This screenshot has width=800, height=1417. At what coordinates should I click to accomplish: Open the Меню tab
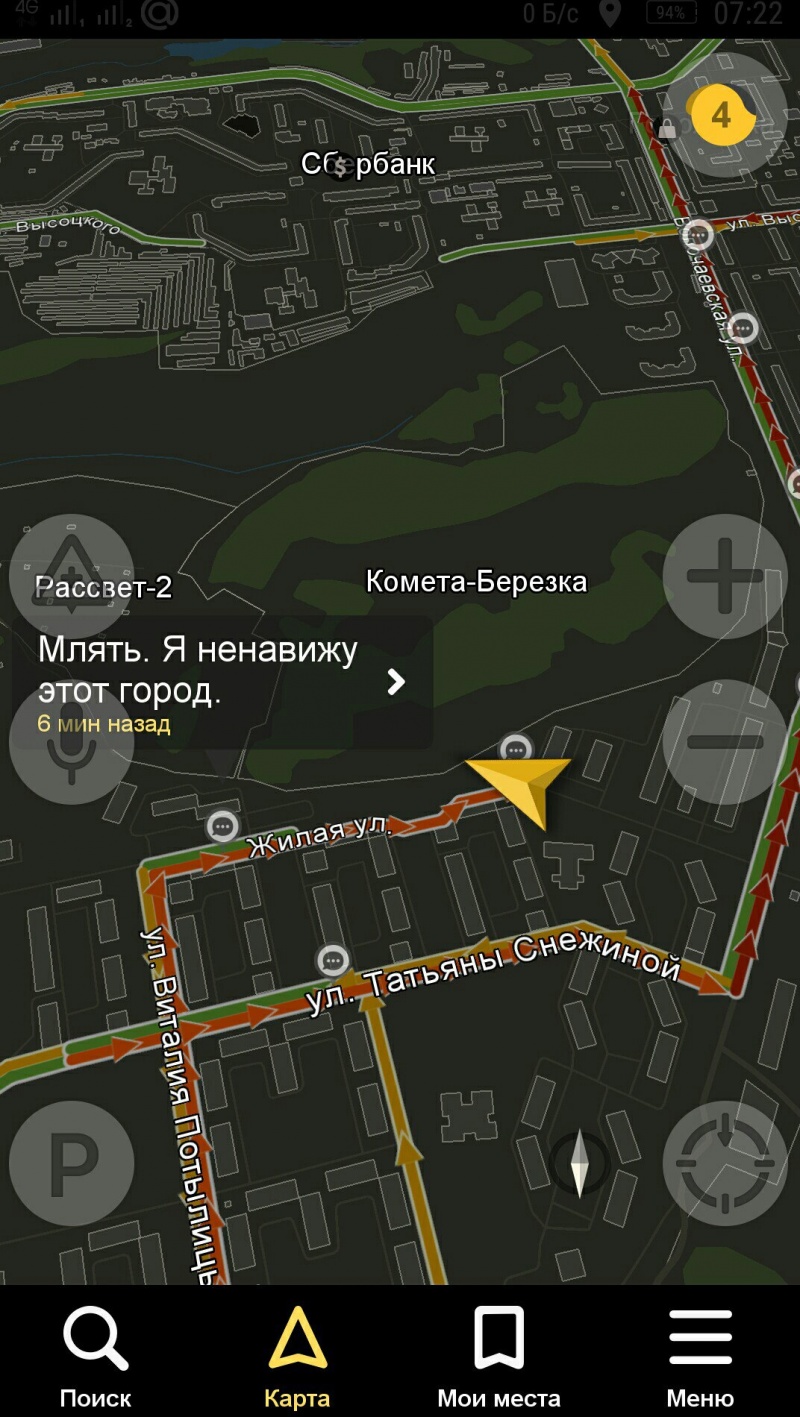tap(700, 1356)
